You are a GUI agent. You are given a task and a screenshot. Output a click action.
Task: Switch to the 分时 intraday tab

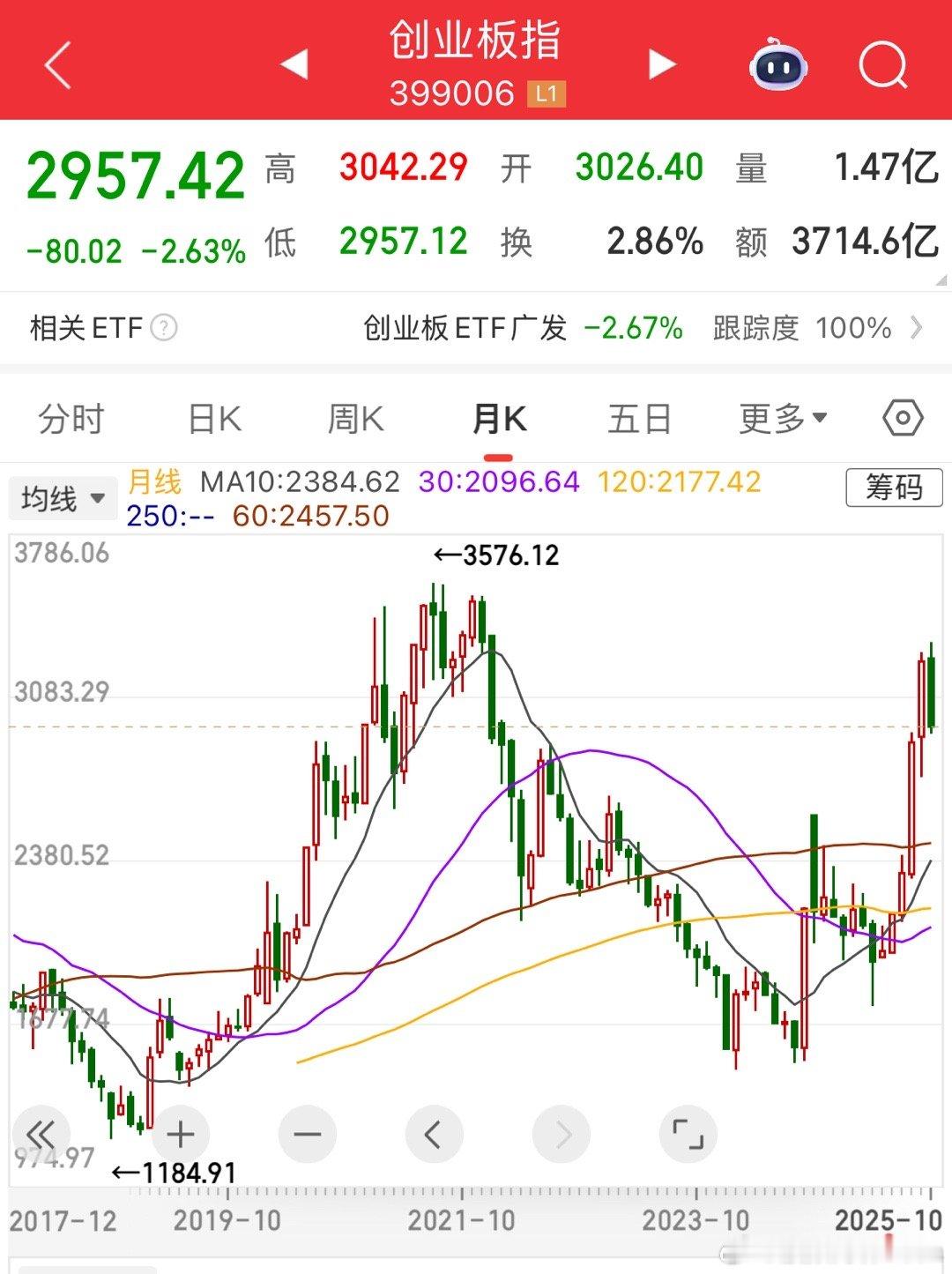pyautogui.click(x=70, y=419)
